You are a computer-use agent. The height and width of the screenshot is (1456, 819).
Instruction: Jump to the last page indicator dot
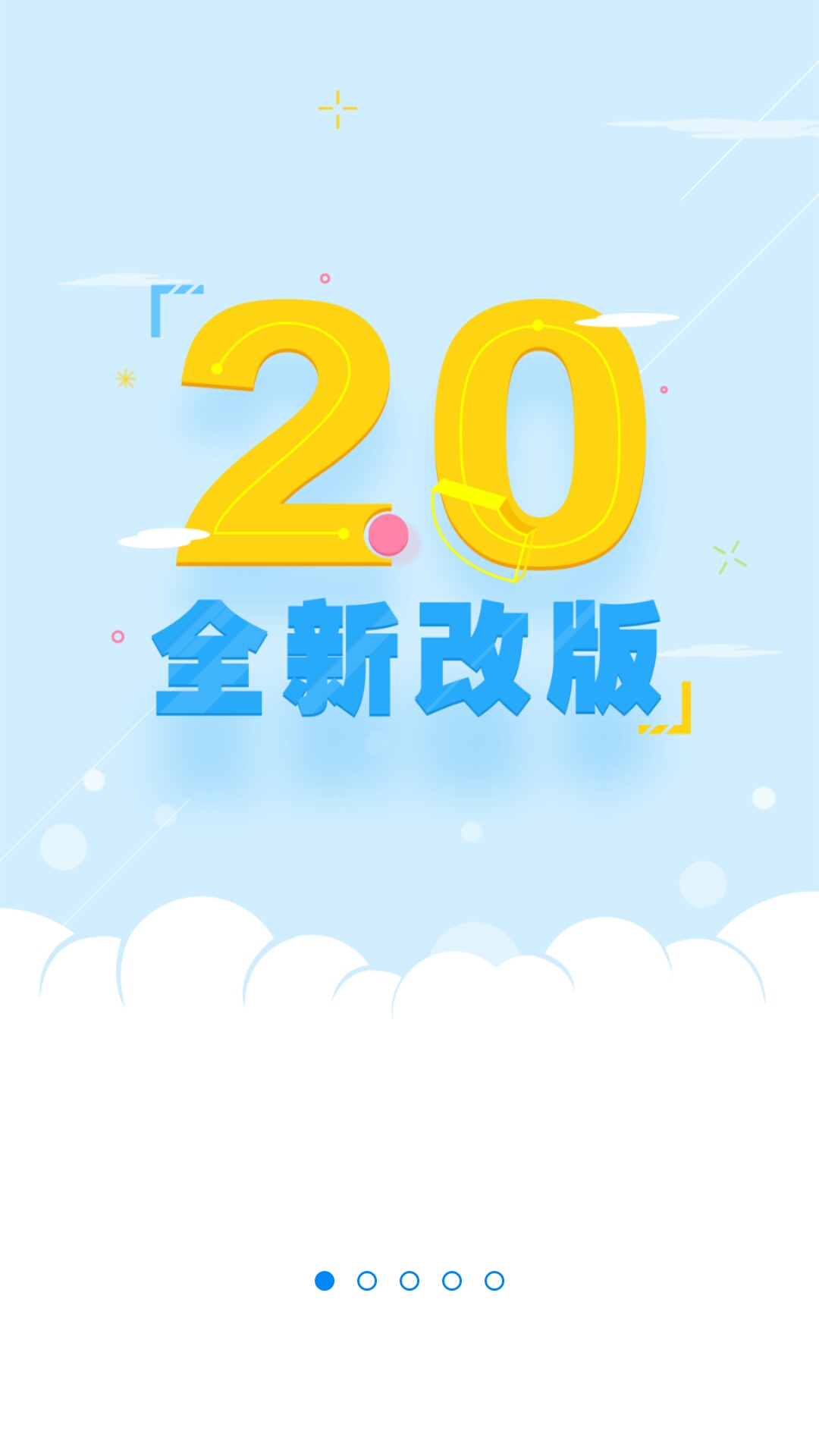tap(494, 1281)
